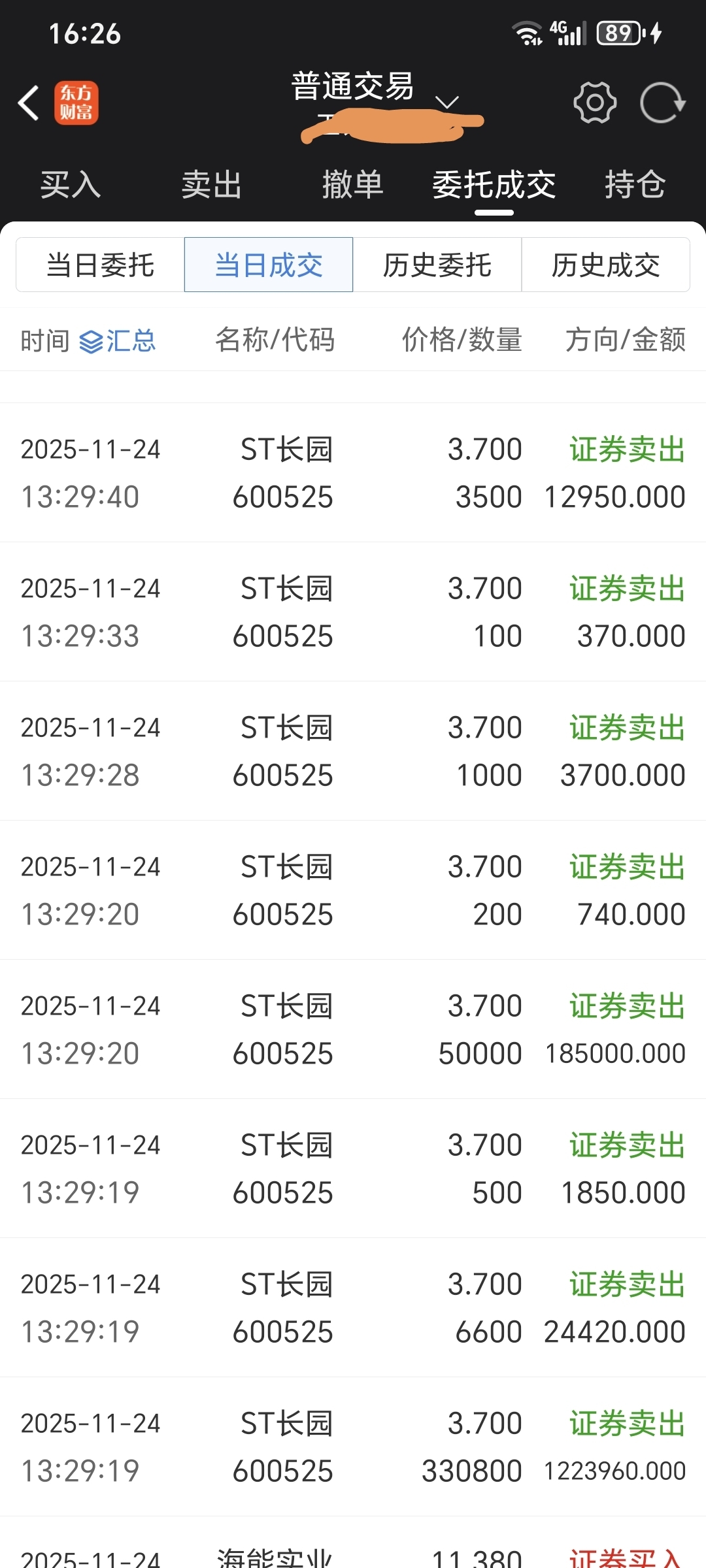
Task: Open the settings gear icon
Action: (x=594, y=103)
